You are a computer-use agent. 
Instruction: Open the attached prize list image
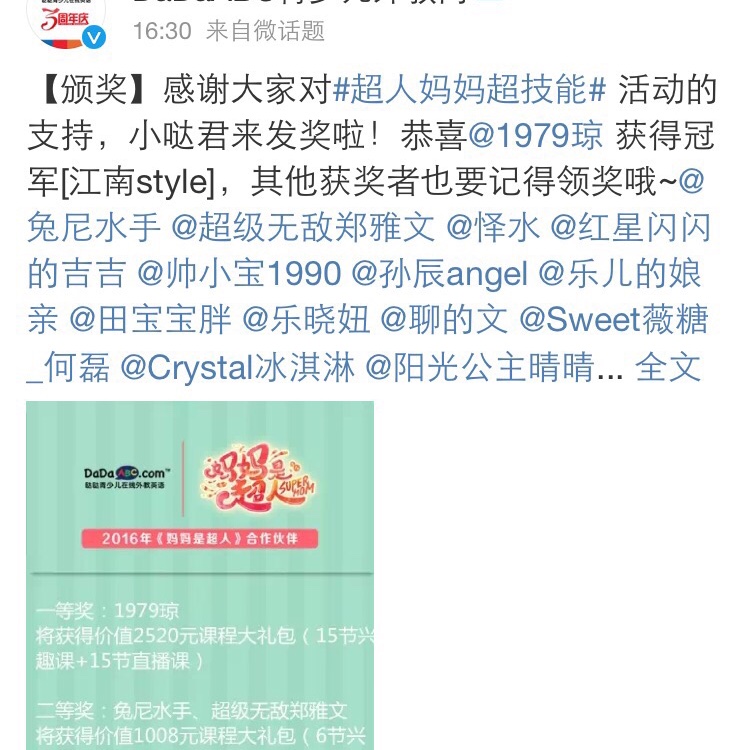point(200,575)
